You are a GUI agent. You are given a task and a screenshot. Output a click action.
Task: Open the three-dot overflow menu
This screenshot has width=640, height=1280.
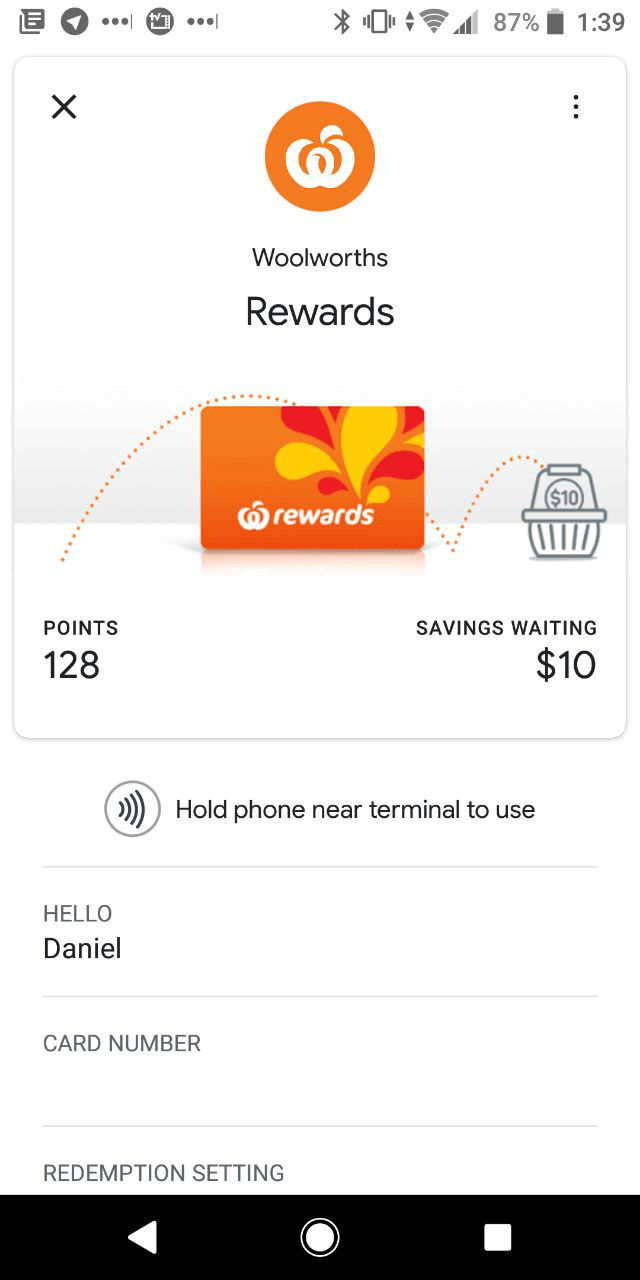(x=575, y=107)
